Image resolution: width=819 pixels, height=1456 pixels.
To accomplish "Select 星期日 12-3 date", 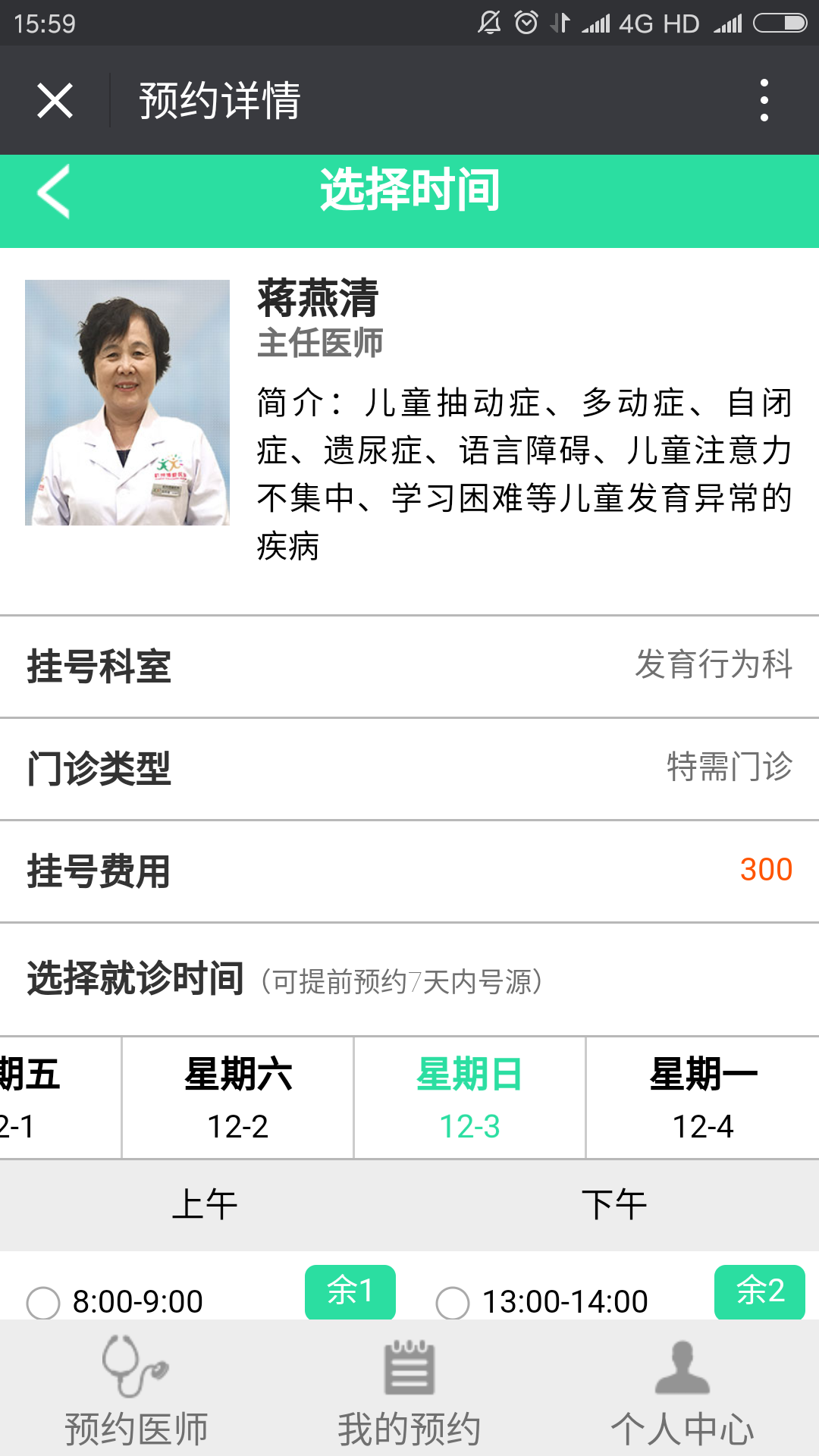I will pos(469,1097).
